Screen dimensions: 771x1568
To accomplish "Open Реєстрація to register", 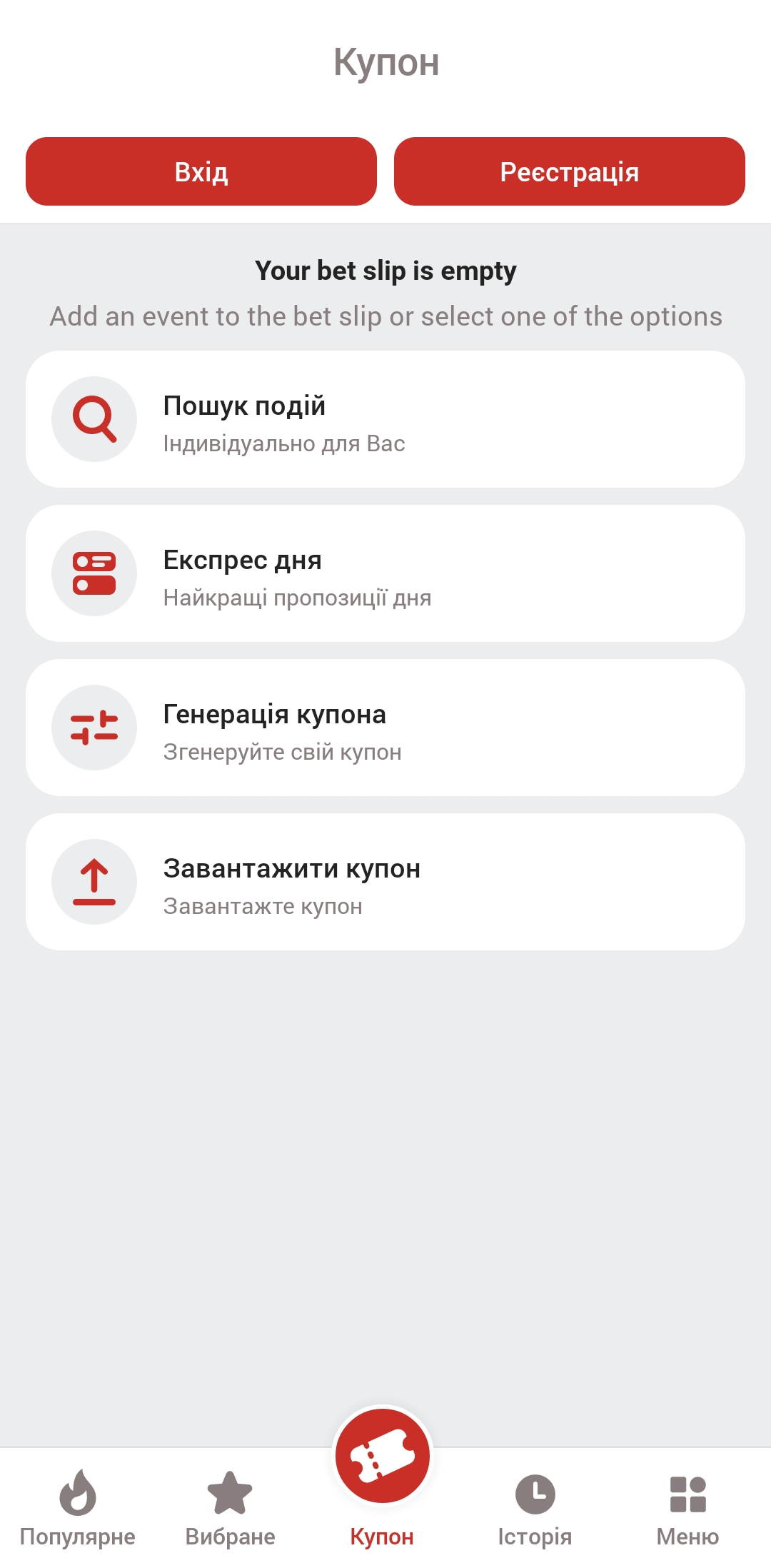I will point(569,171).
